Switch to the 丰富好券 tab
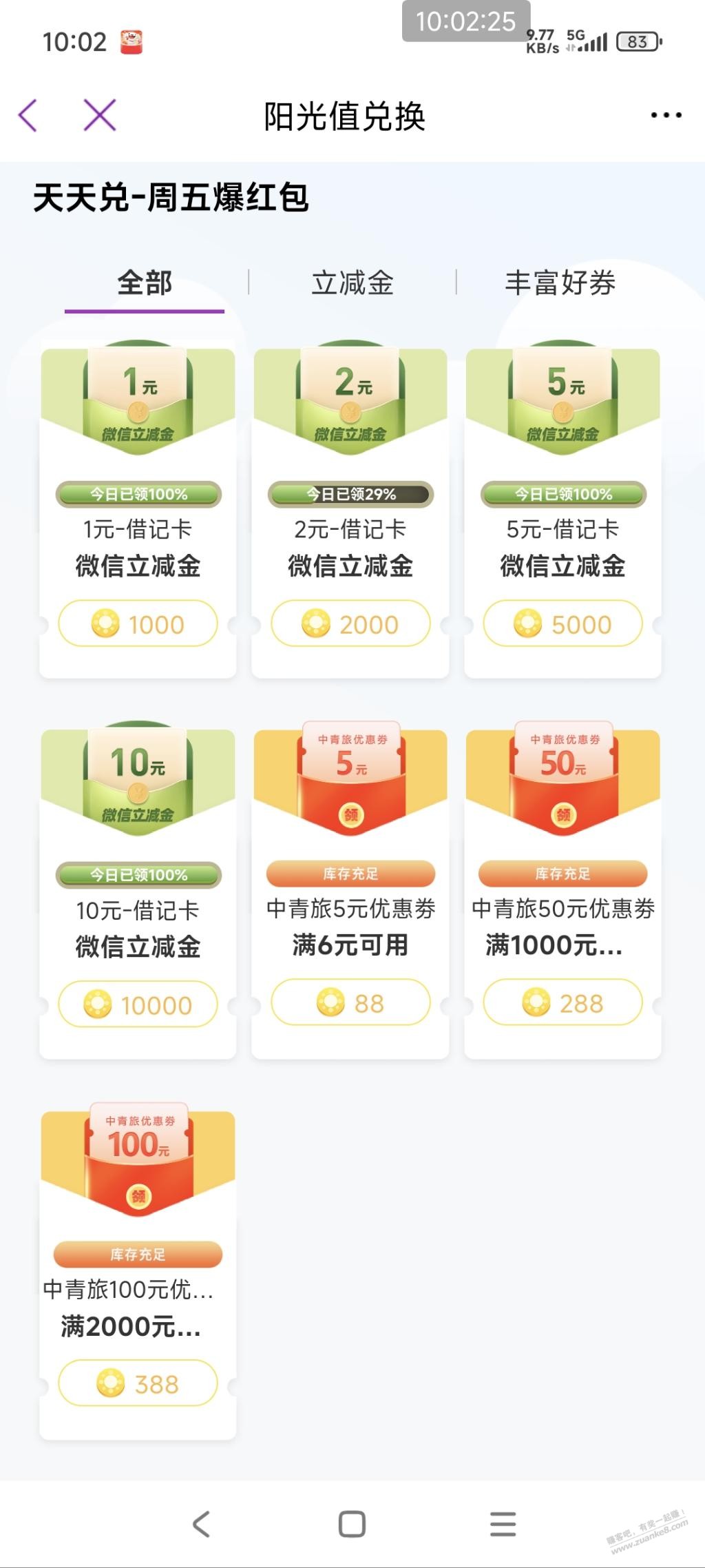The height and width of the screenshot is (1568, 705). click(562, 282)
